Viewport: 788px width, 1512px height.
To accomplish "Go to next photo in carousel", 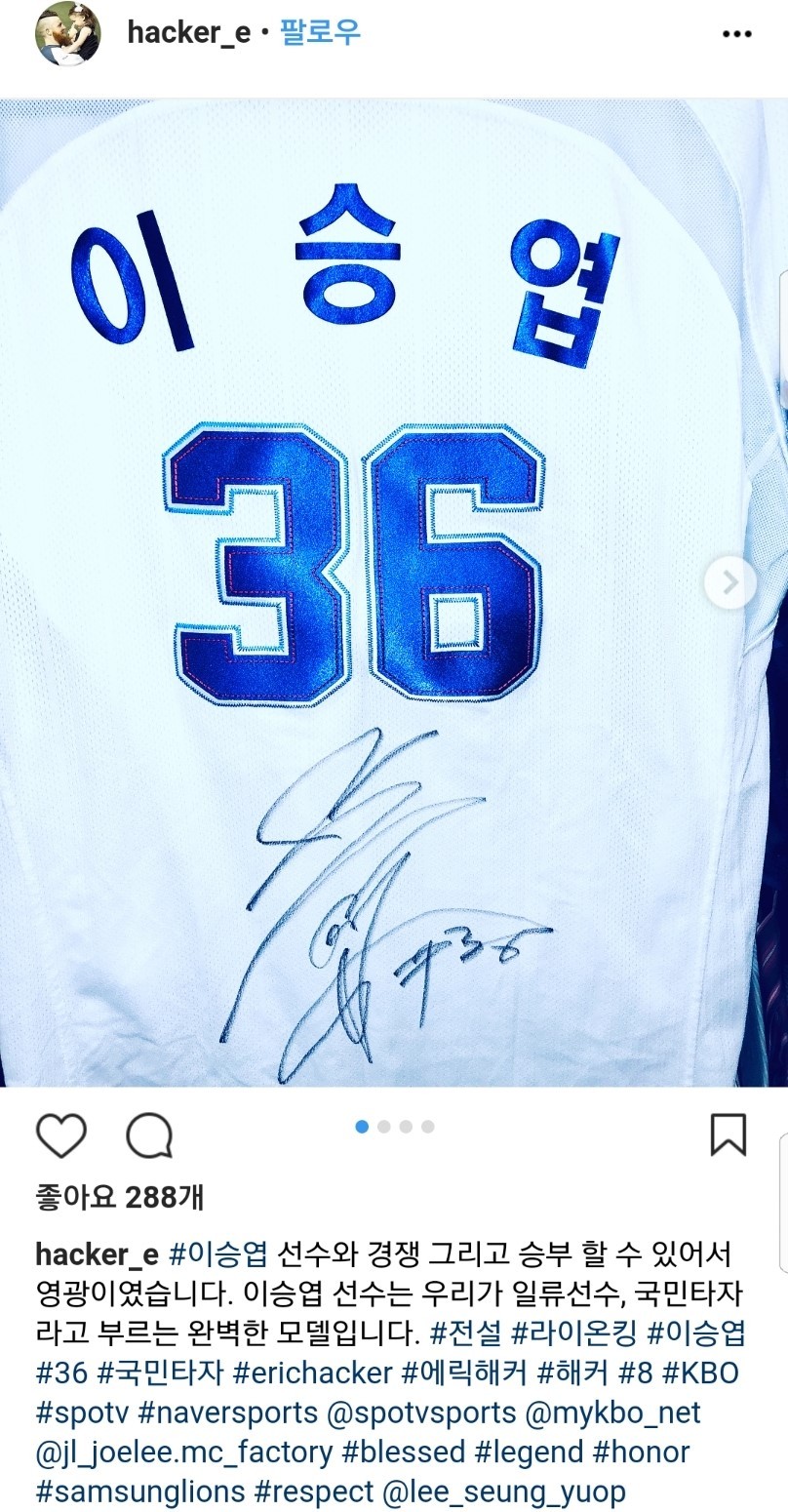I will (x=729, y=582).
